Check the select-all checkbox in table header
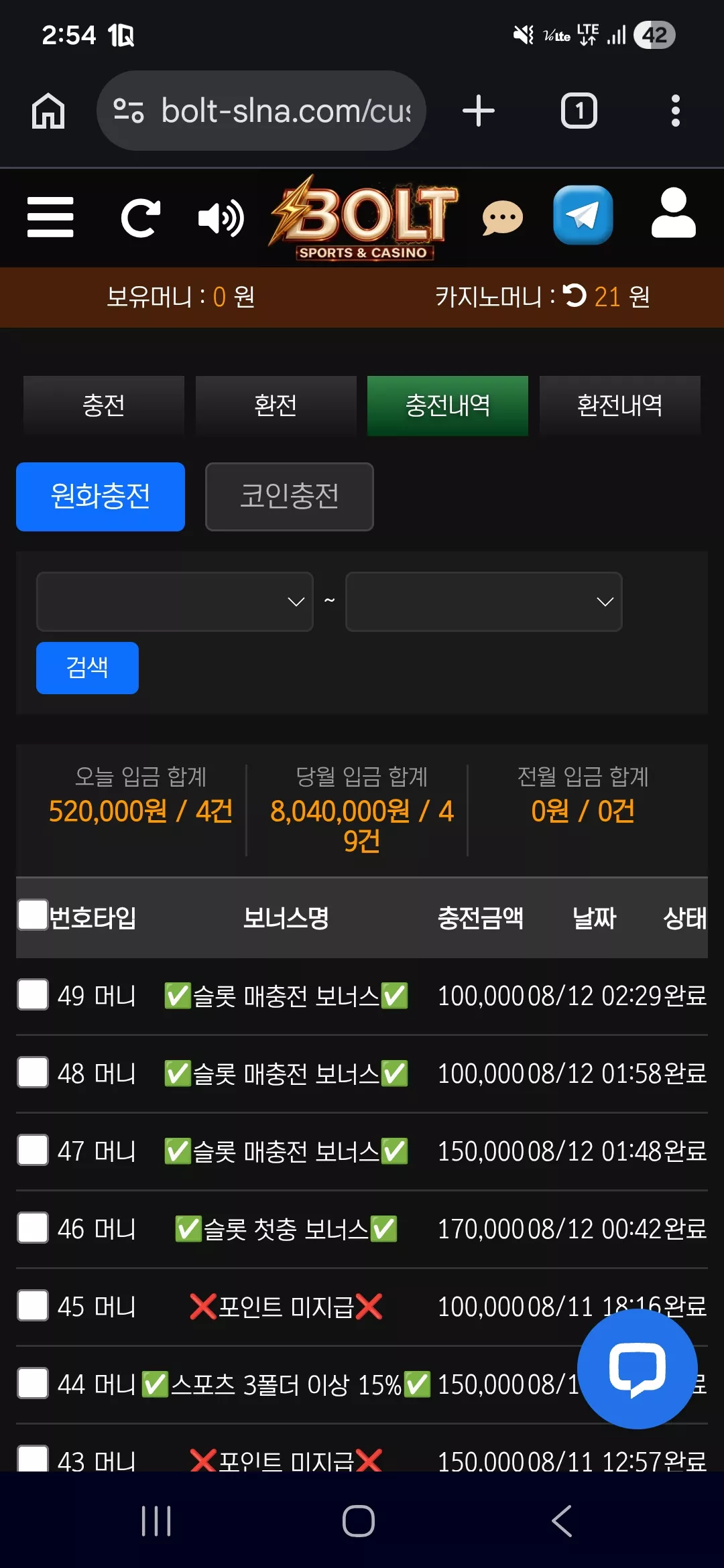724x1568 pixels. (x=33, y=915)
